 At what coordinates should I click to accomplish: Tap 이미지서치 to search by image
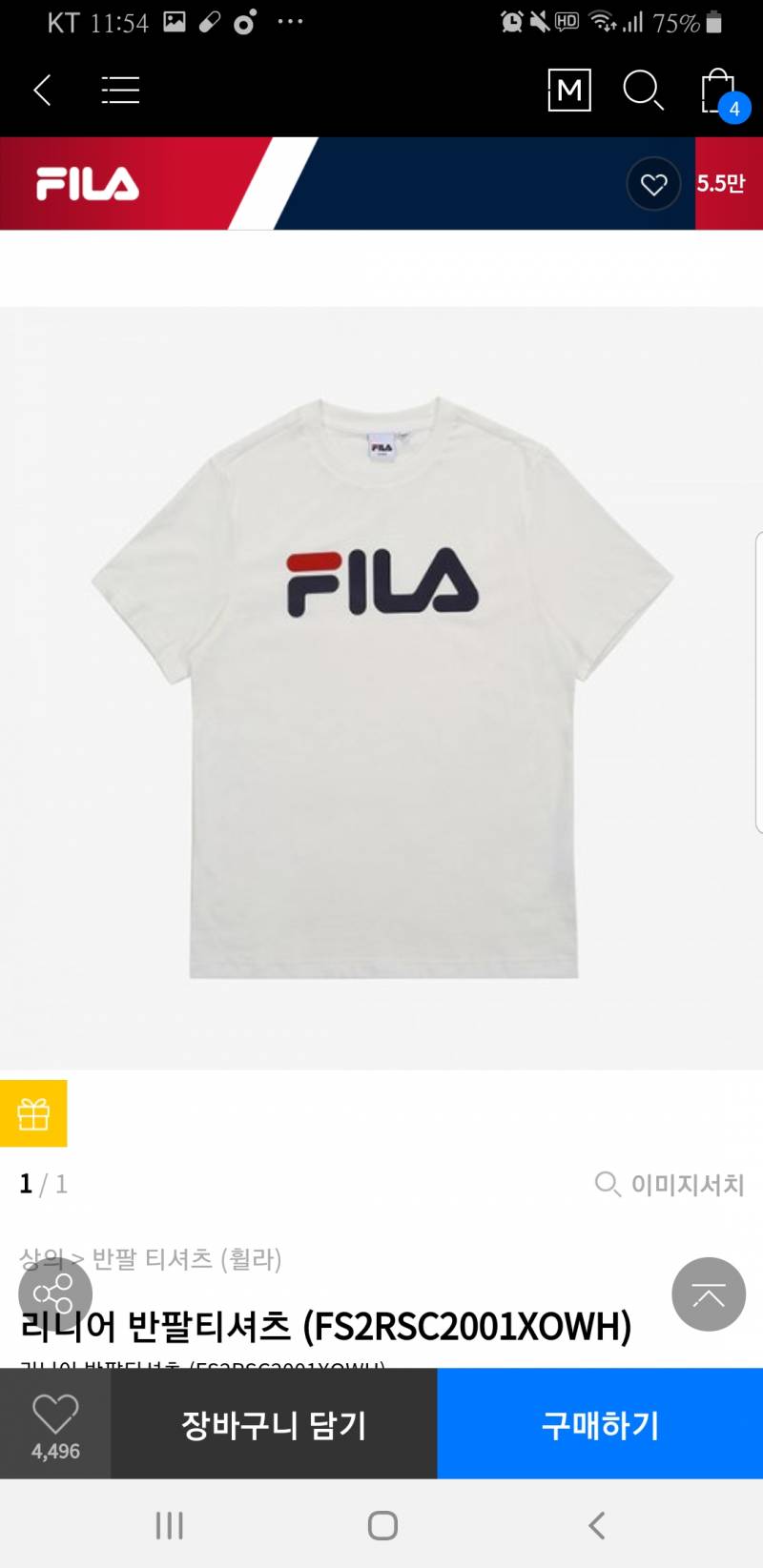[x=670, y=1184]
